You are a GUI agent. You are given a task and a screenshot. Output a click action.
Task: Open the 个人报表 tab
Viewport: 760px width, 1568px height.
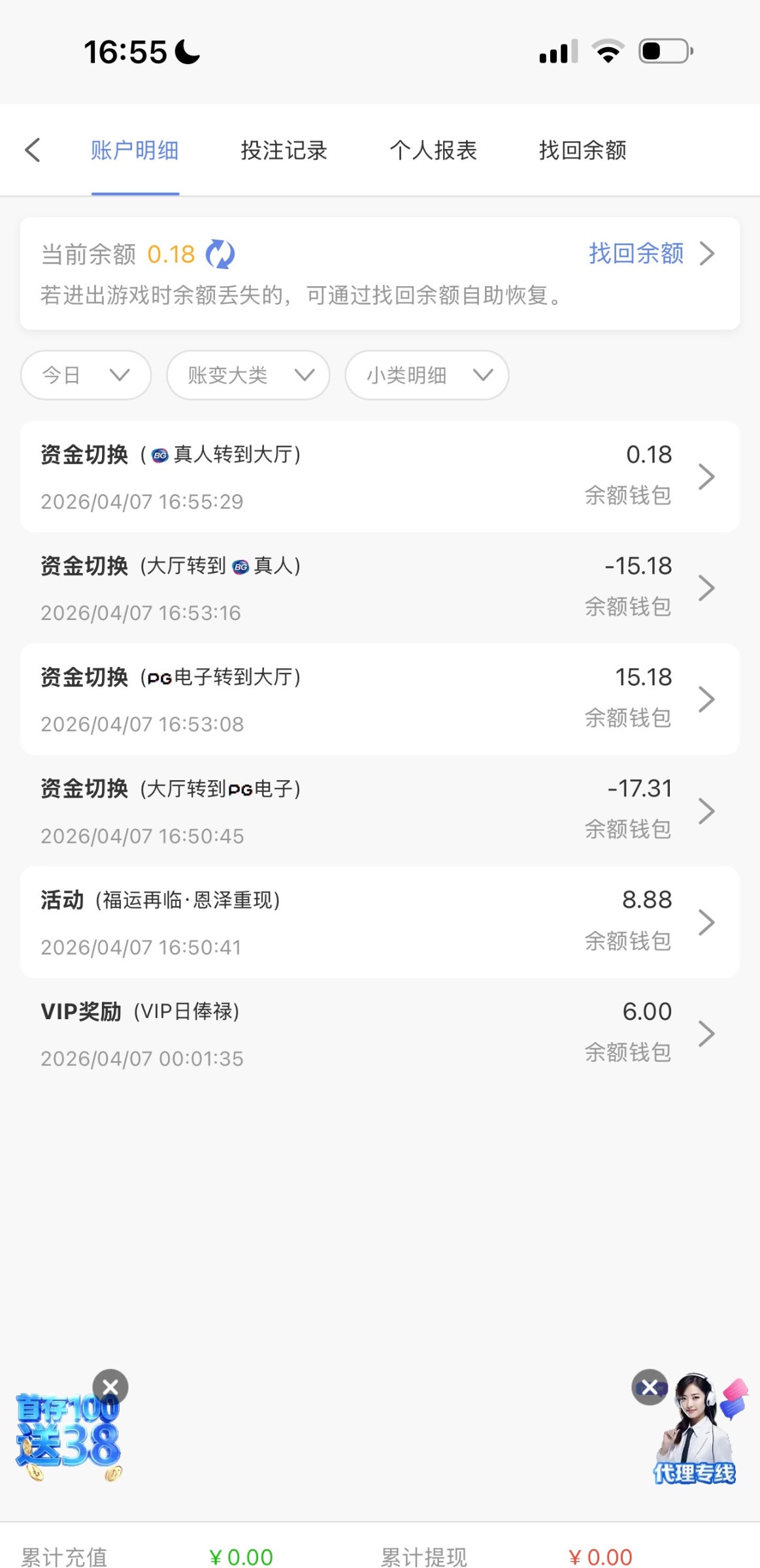433,150
